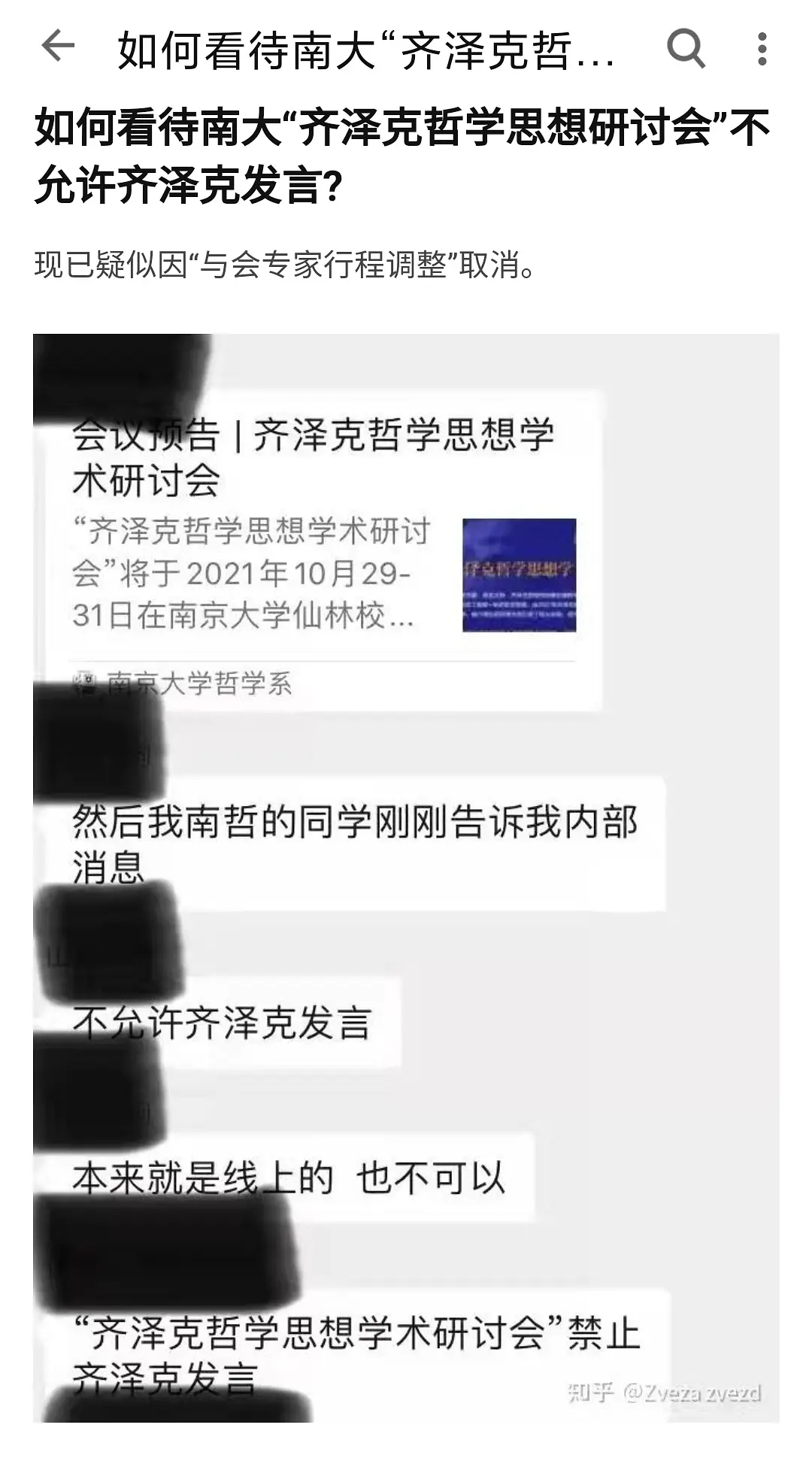Go back using the arrow
812x1473 pixels.
pos(58,47)
